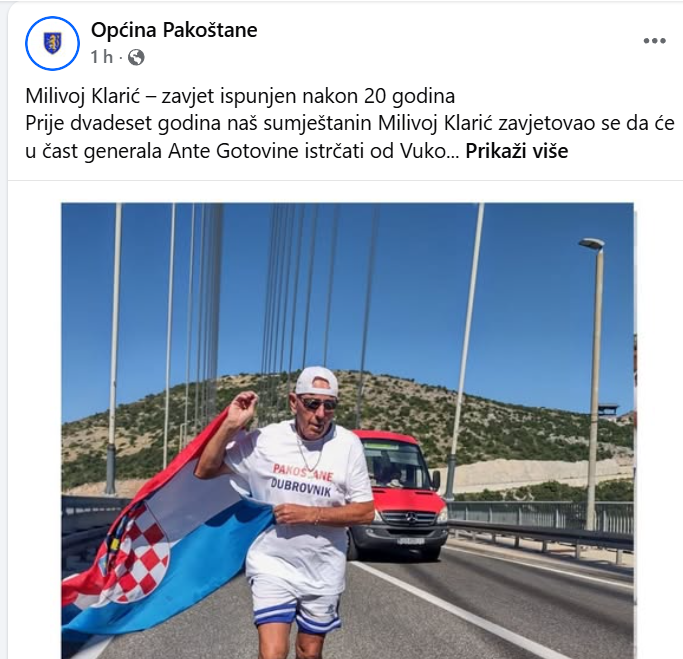
Task: Open the post photo of the runner
Action: click(x=347, y=430)
